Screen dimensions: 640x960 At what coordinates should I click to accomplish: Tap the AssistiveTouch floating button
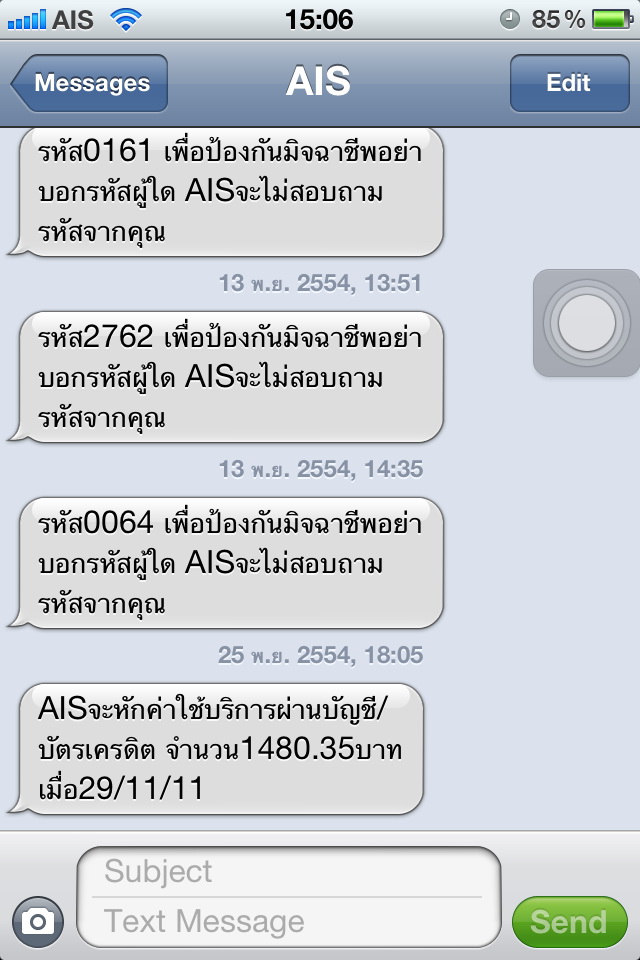[x=585, y=323]
